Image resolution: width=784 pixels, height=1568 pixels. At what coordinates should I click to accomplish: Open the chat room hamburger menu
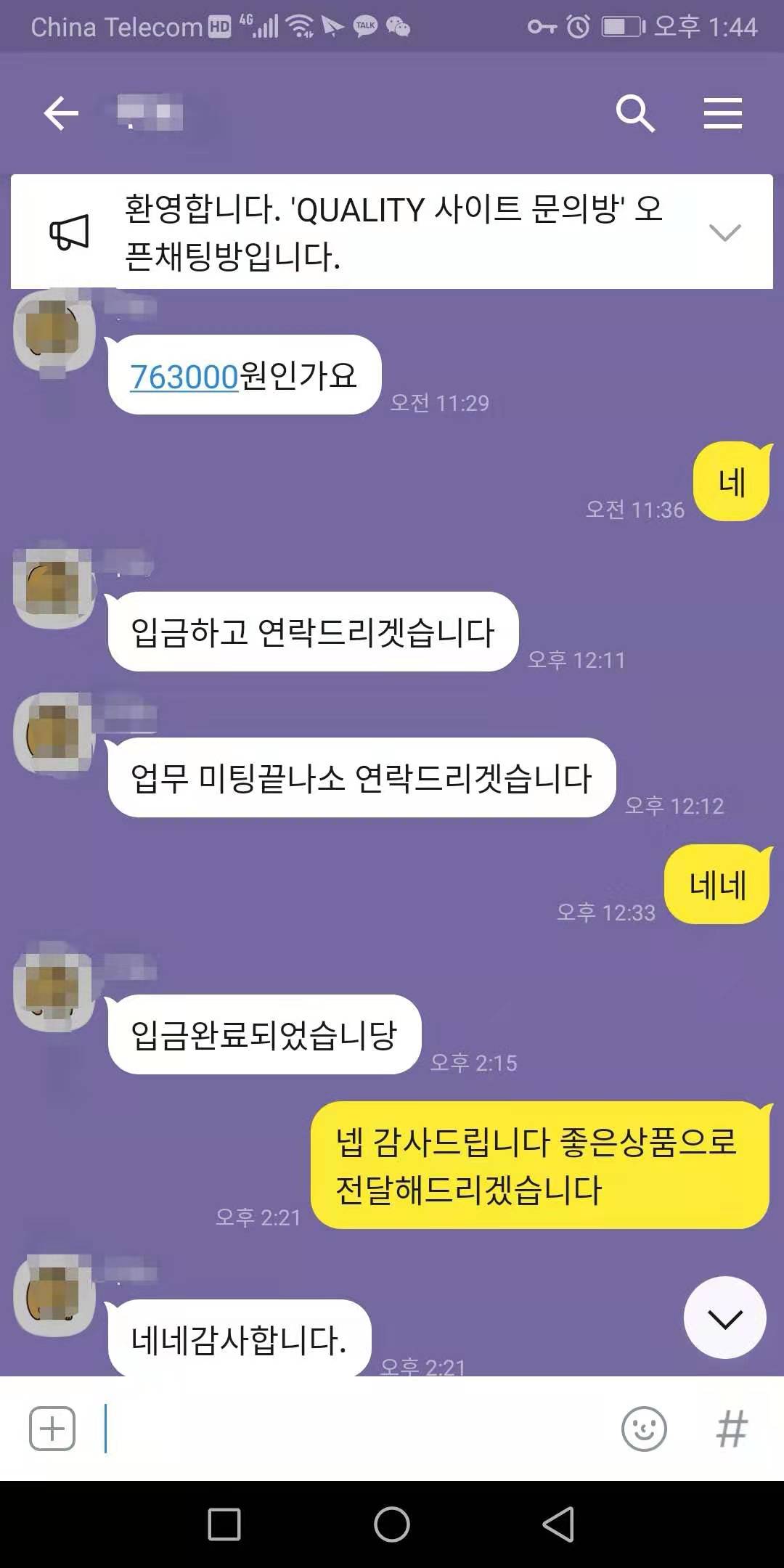click(722, 114)
